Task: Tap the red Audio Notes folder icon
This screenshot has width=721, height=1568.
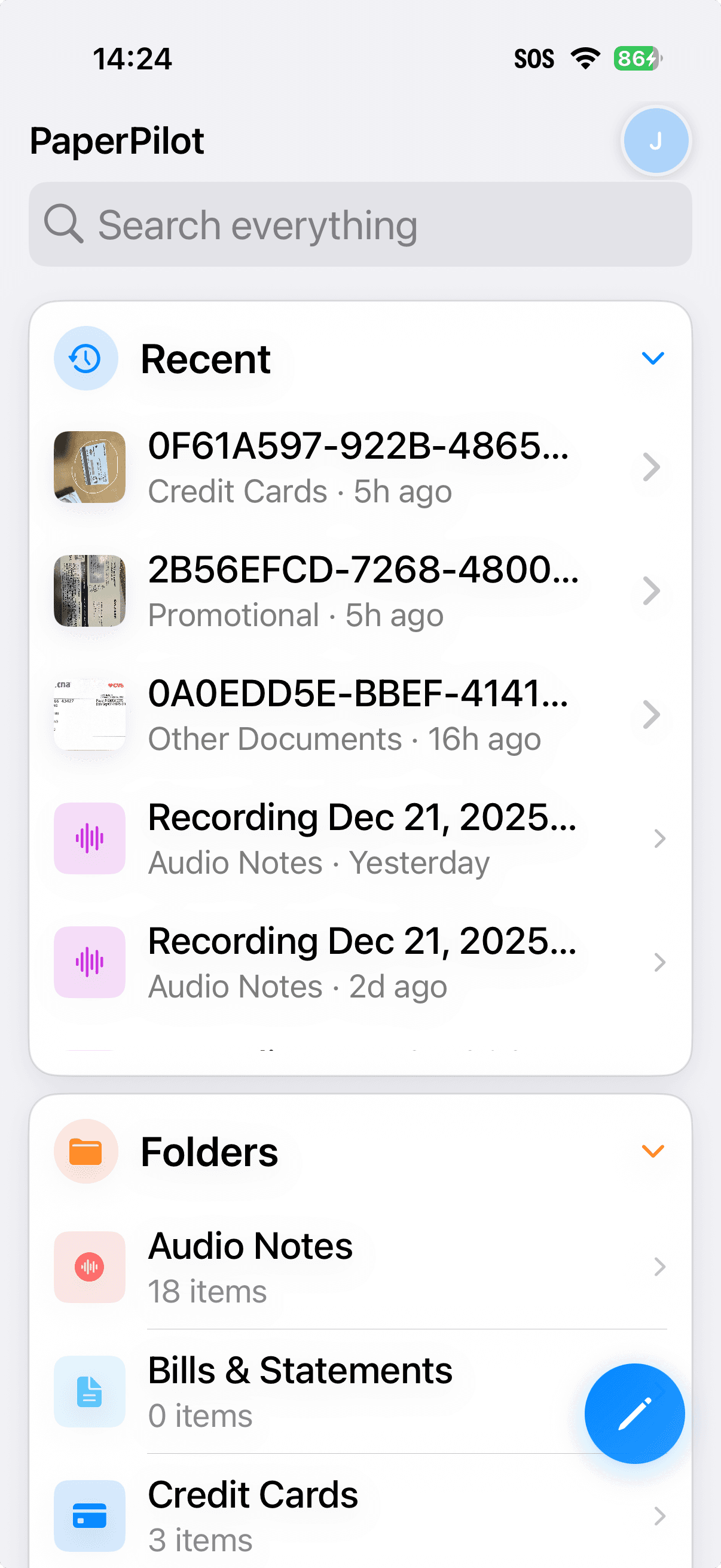Action: point(89,1267)
